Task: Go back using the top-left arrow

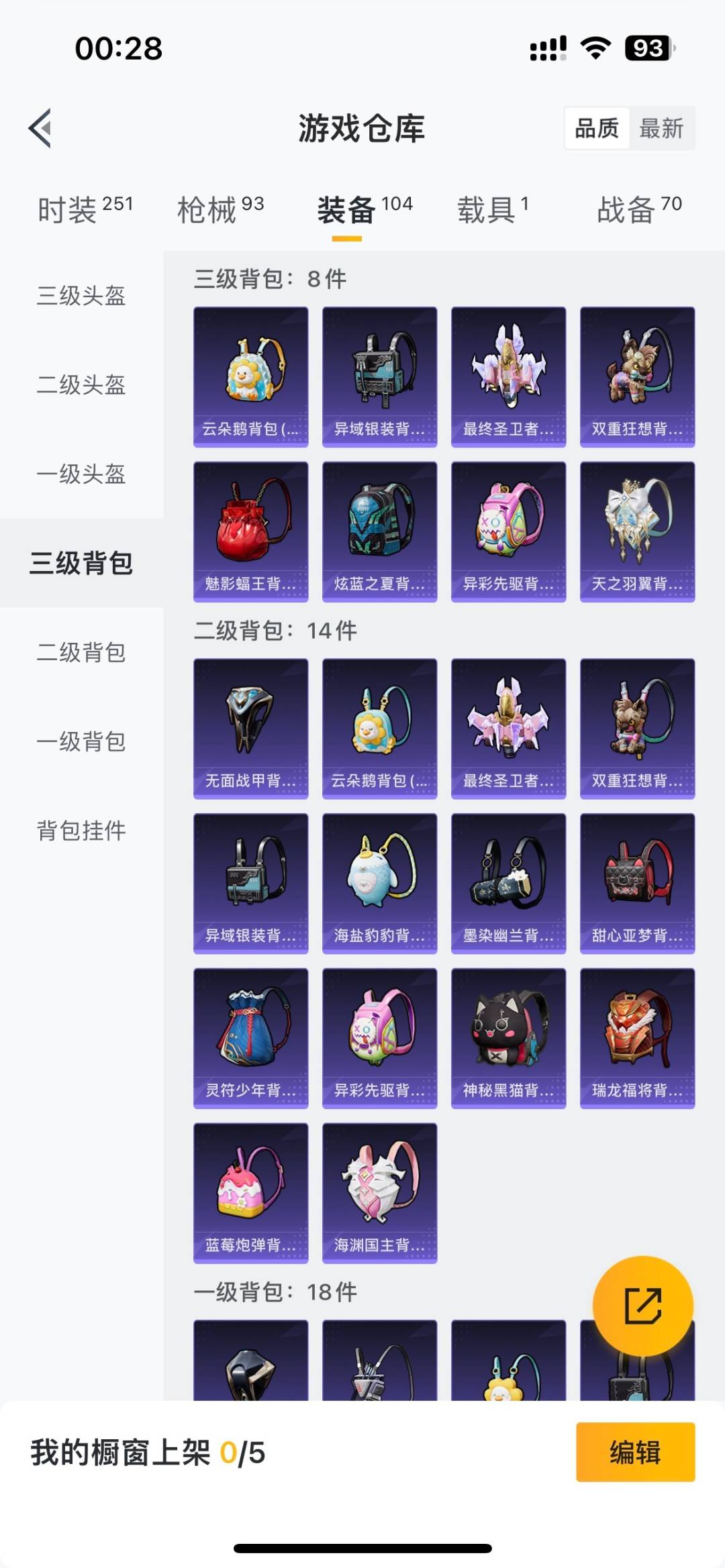Action: (40, 127)
